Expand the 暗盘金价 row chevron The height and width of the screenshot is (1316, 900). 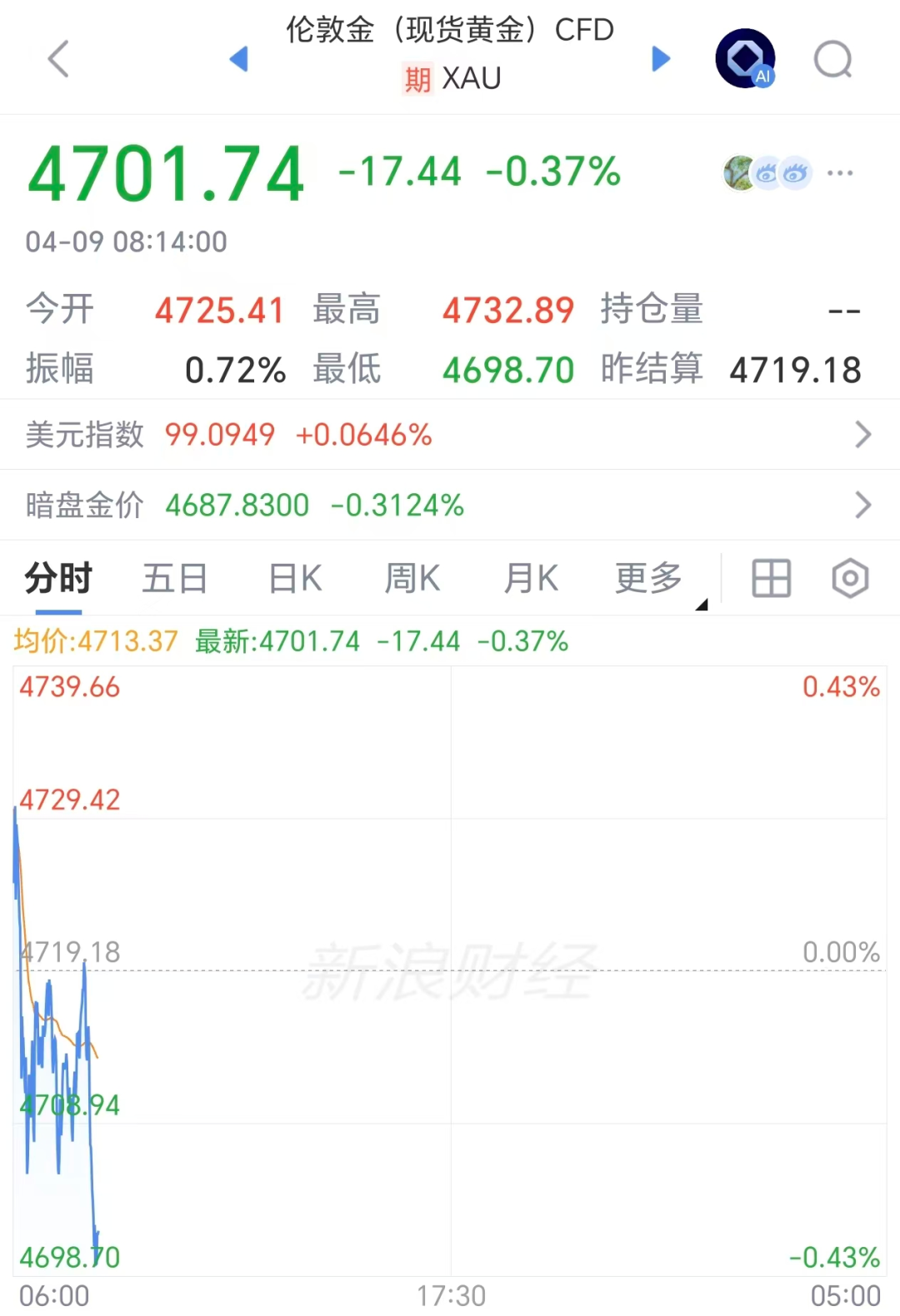pyautogui.click(x=864, y=505)
